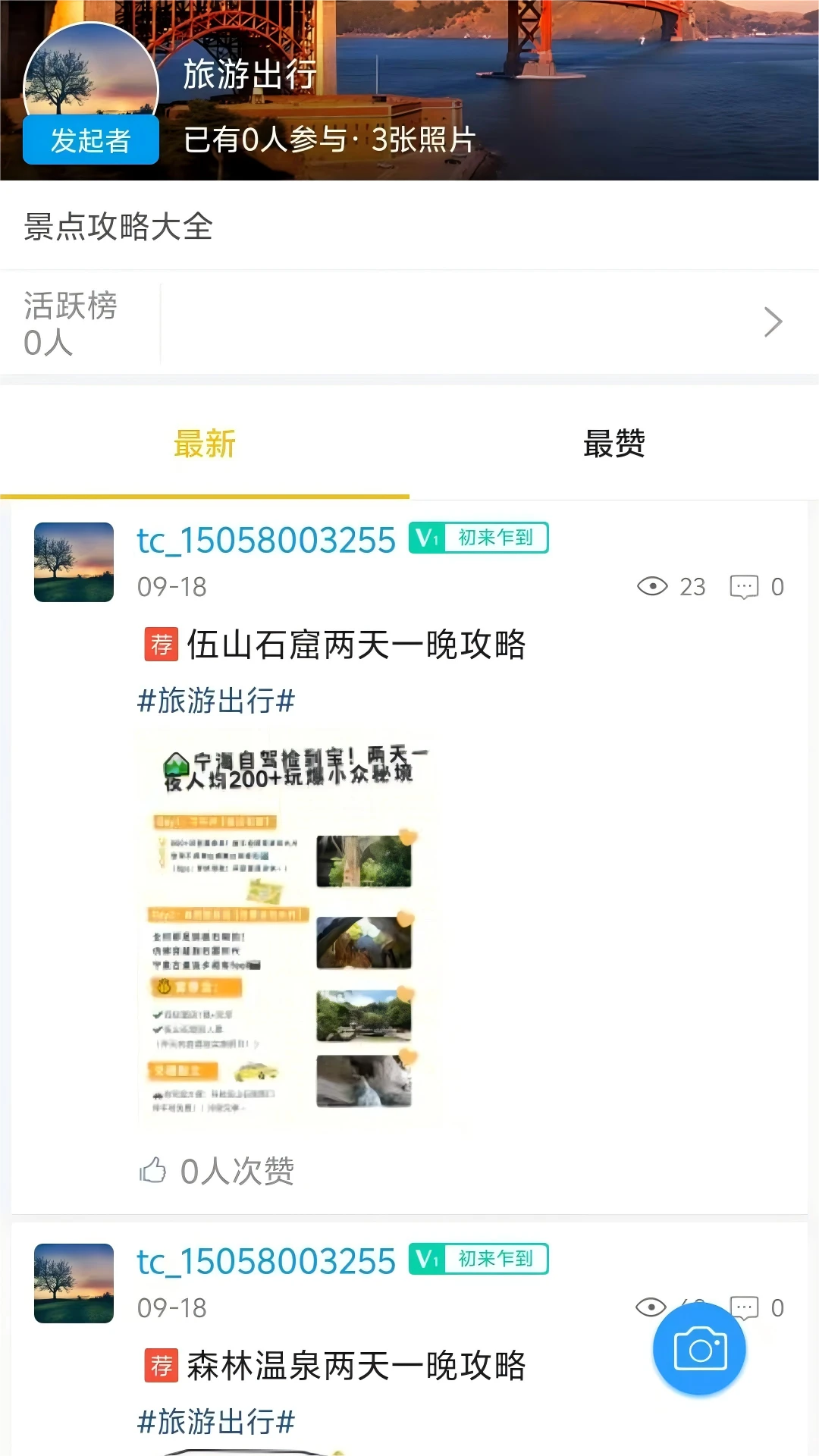The width and height of the screenshot is (819, 1456).
Task: Click the V1 level badge 初来乍到
Action: 478,538
